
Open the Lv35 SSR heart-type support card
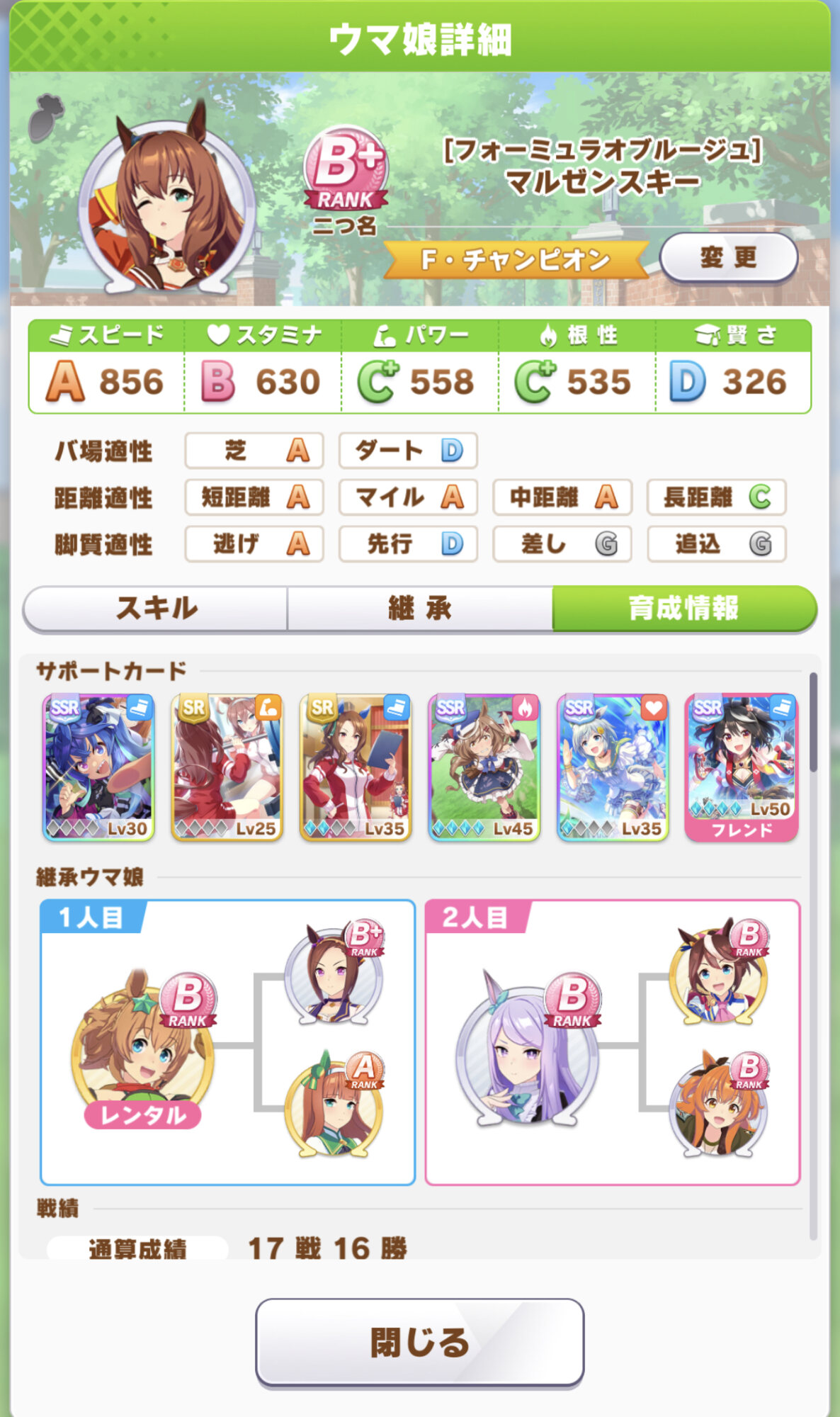[x=613, y=767]
